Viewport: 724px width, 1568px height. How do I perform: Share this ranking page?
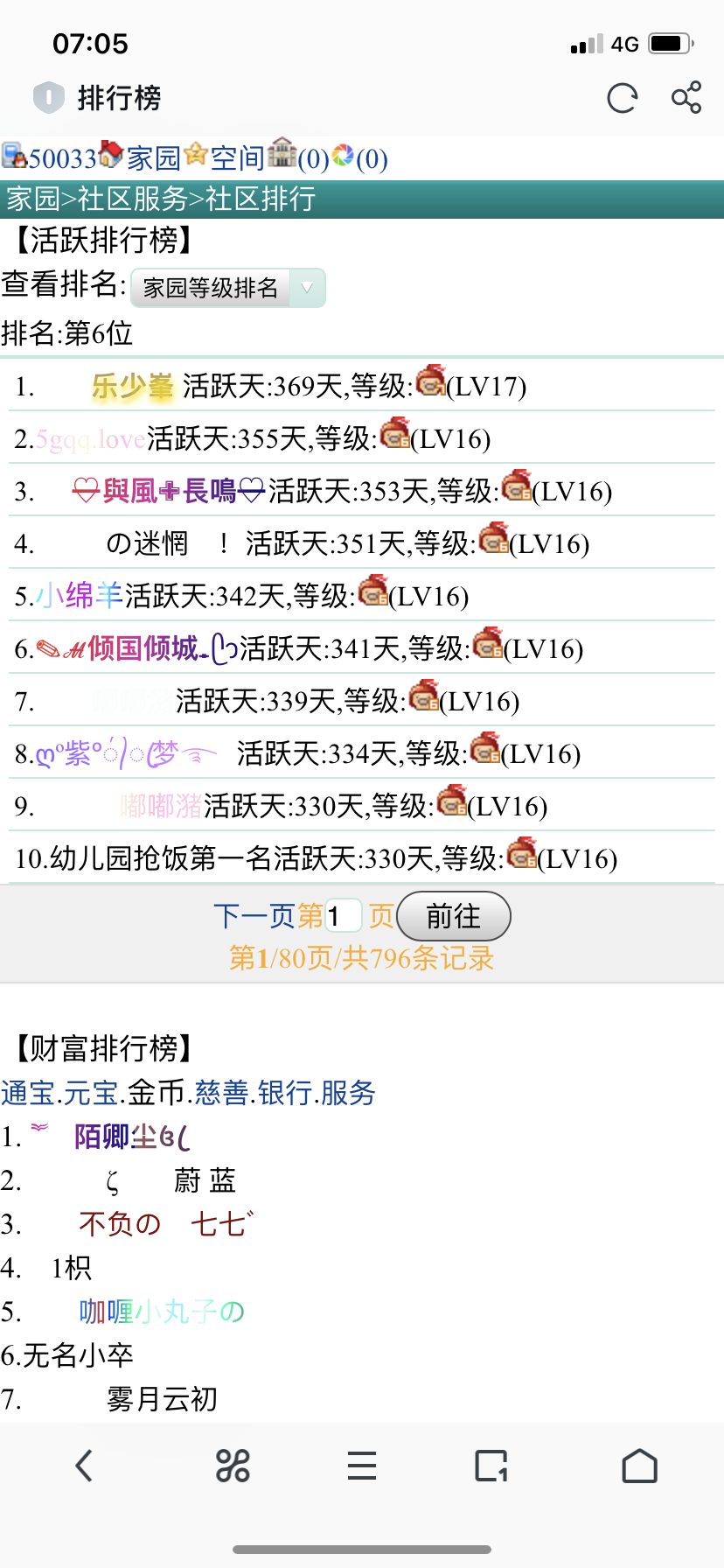(686, 98)
